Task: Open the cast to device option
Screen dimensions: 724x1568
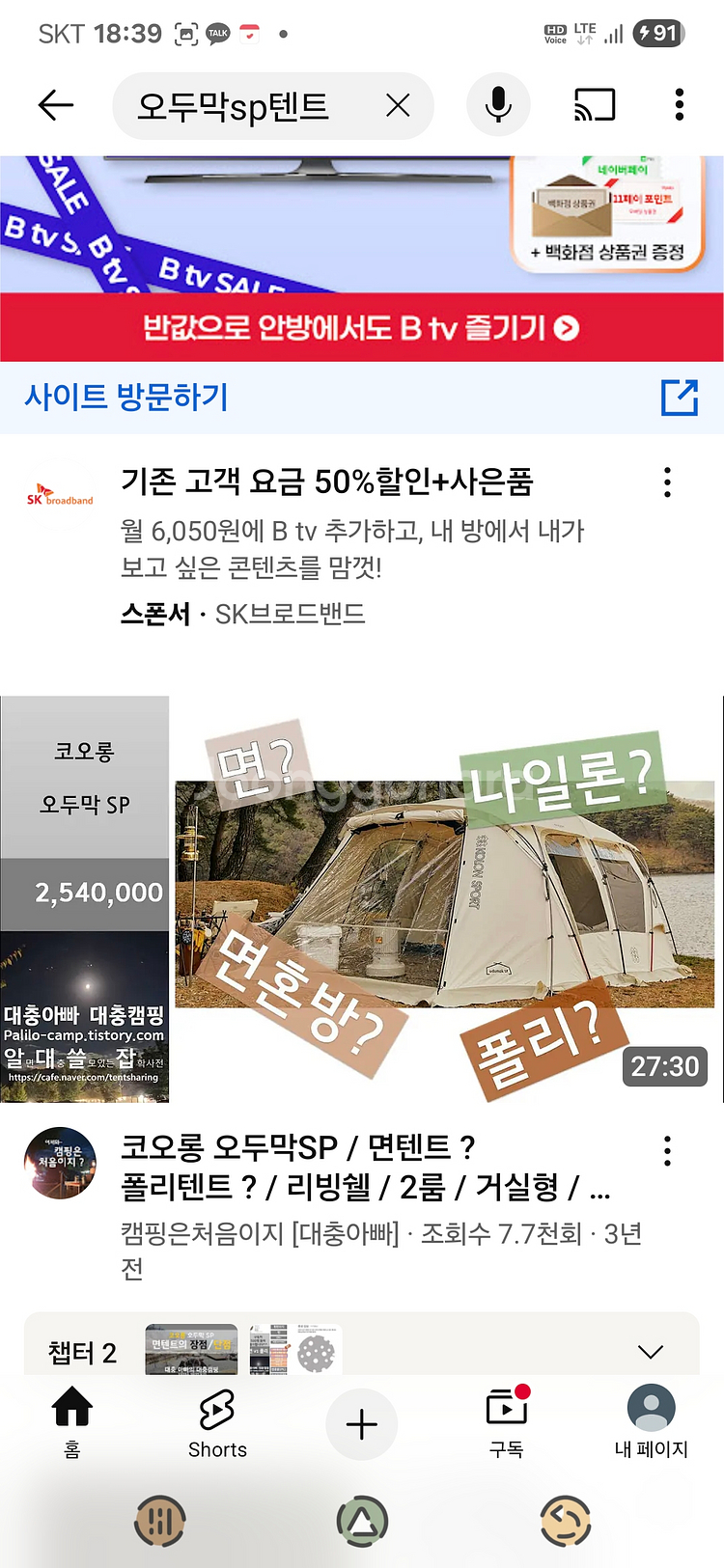Action: (x=595, y=105)
